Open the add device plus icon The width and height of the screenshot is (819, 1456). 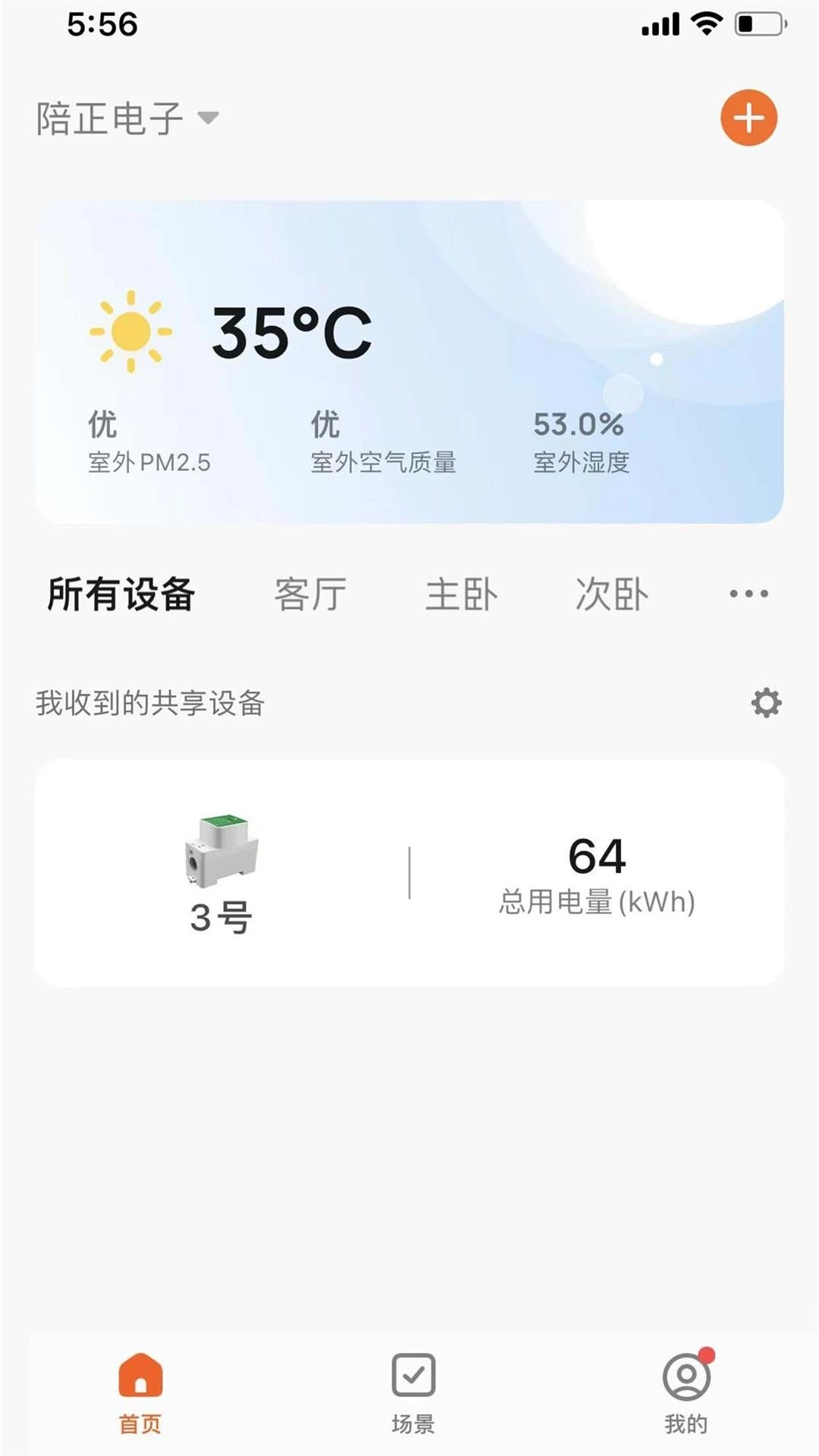pyautogui.click(x=749, y=118)
